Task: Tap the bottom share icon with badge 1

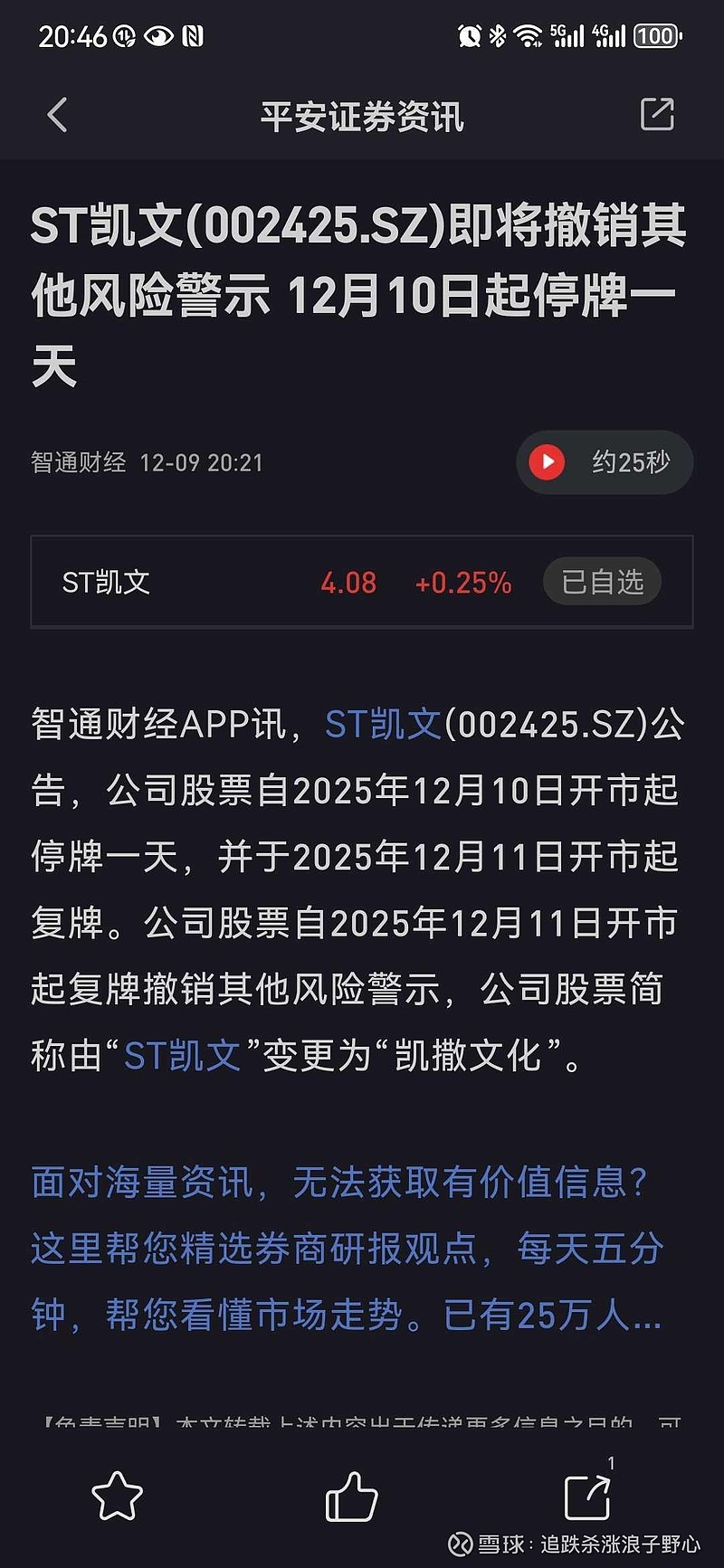Action: [589, 1497]
